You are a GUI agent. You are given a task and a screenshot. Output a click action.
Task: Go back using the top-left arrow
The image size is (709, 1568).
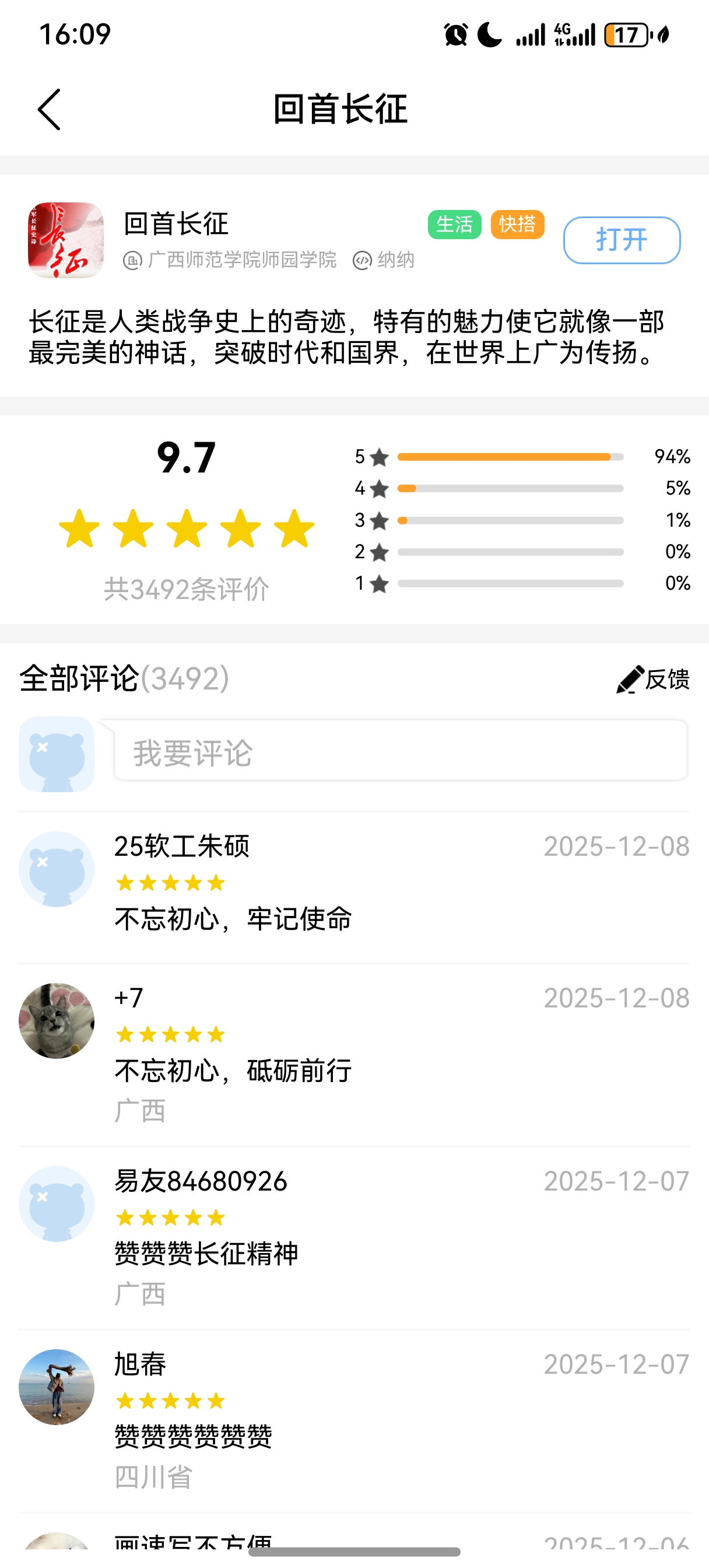[x=50, y=110]
